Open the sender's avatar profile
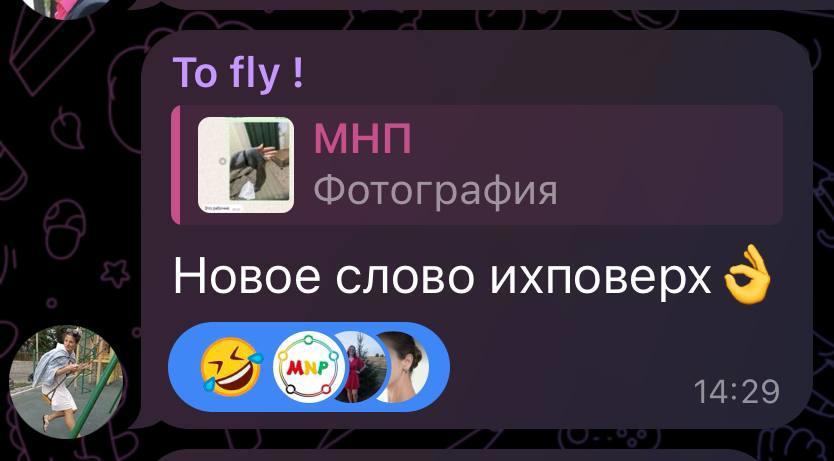The image size is (834, 461). pyautogui.click(x=68, y=381)
